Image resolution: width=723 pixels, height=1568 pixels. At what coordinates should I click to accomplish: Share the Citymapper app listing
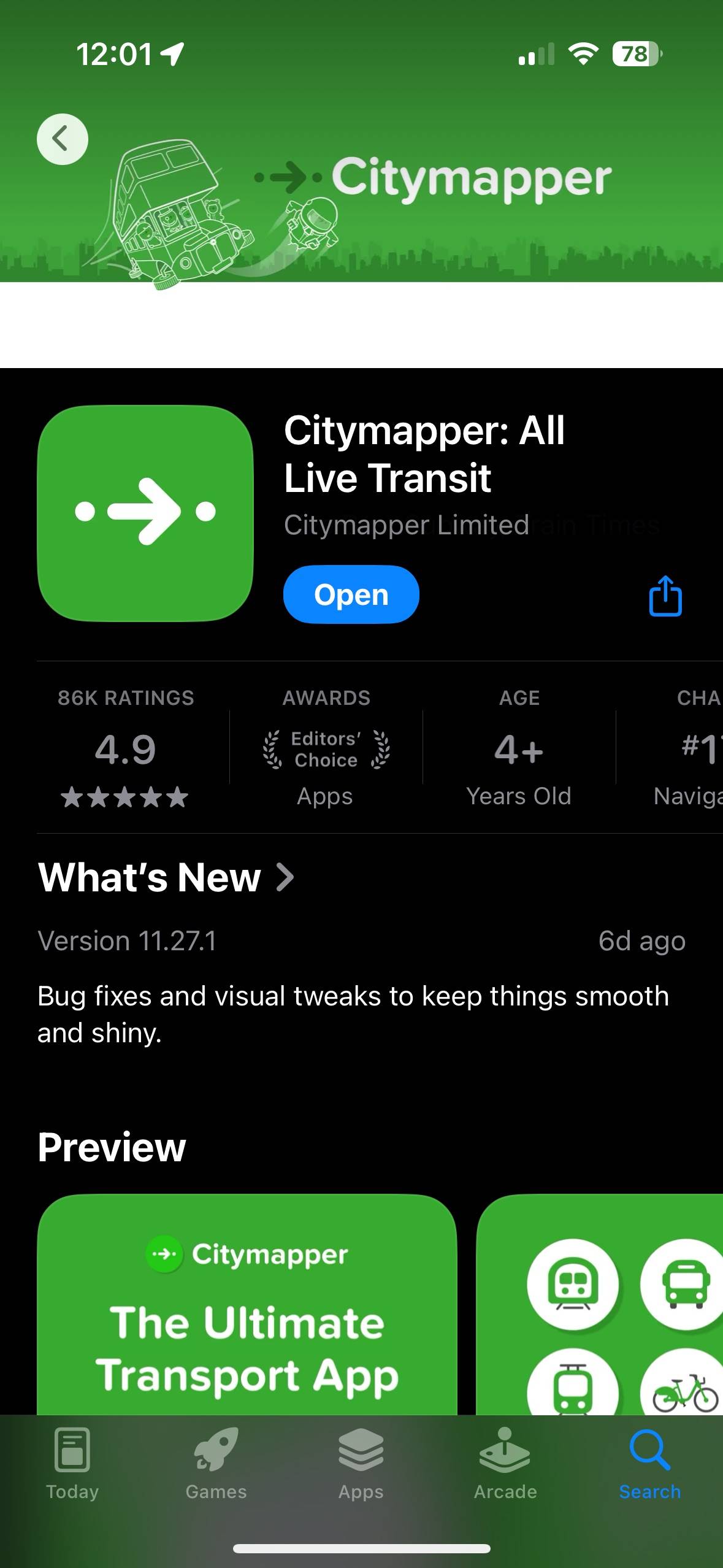(665, 596)
